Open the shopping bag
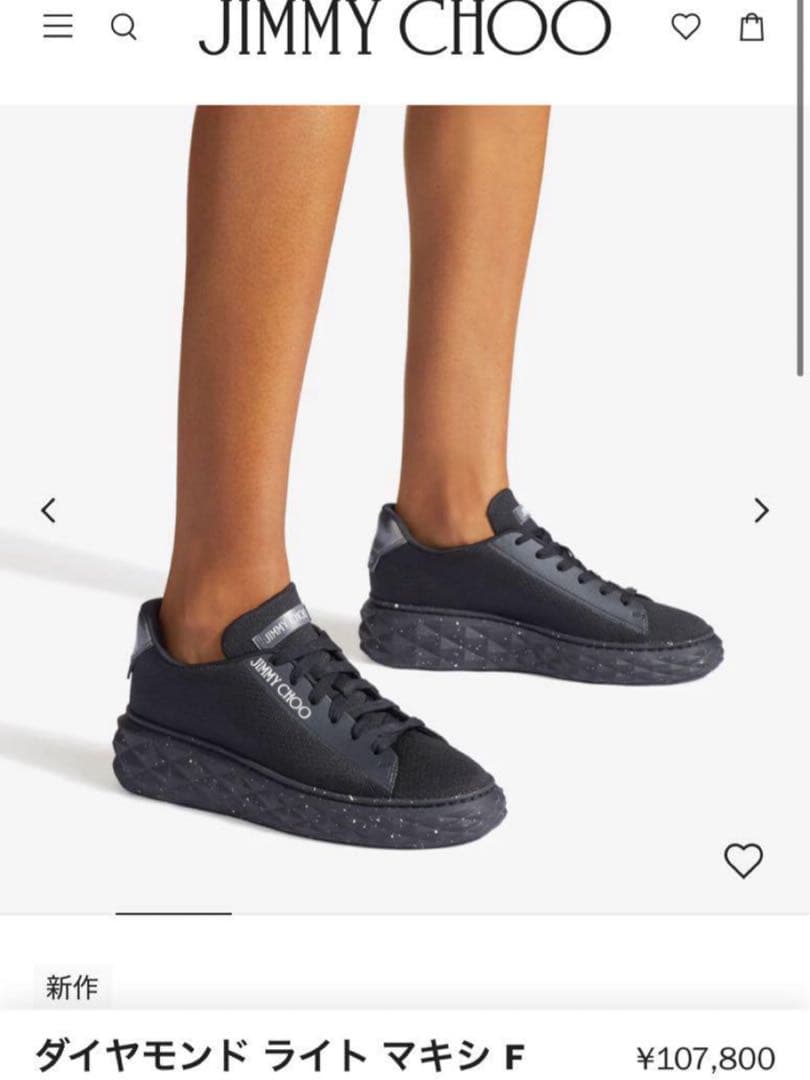This screenshot has width=810, height=1080. coord(752,27)
